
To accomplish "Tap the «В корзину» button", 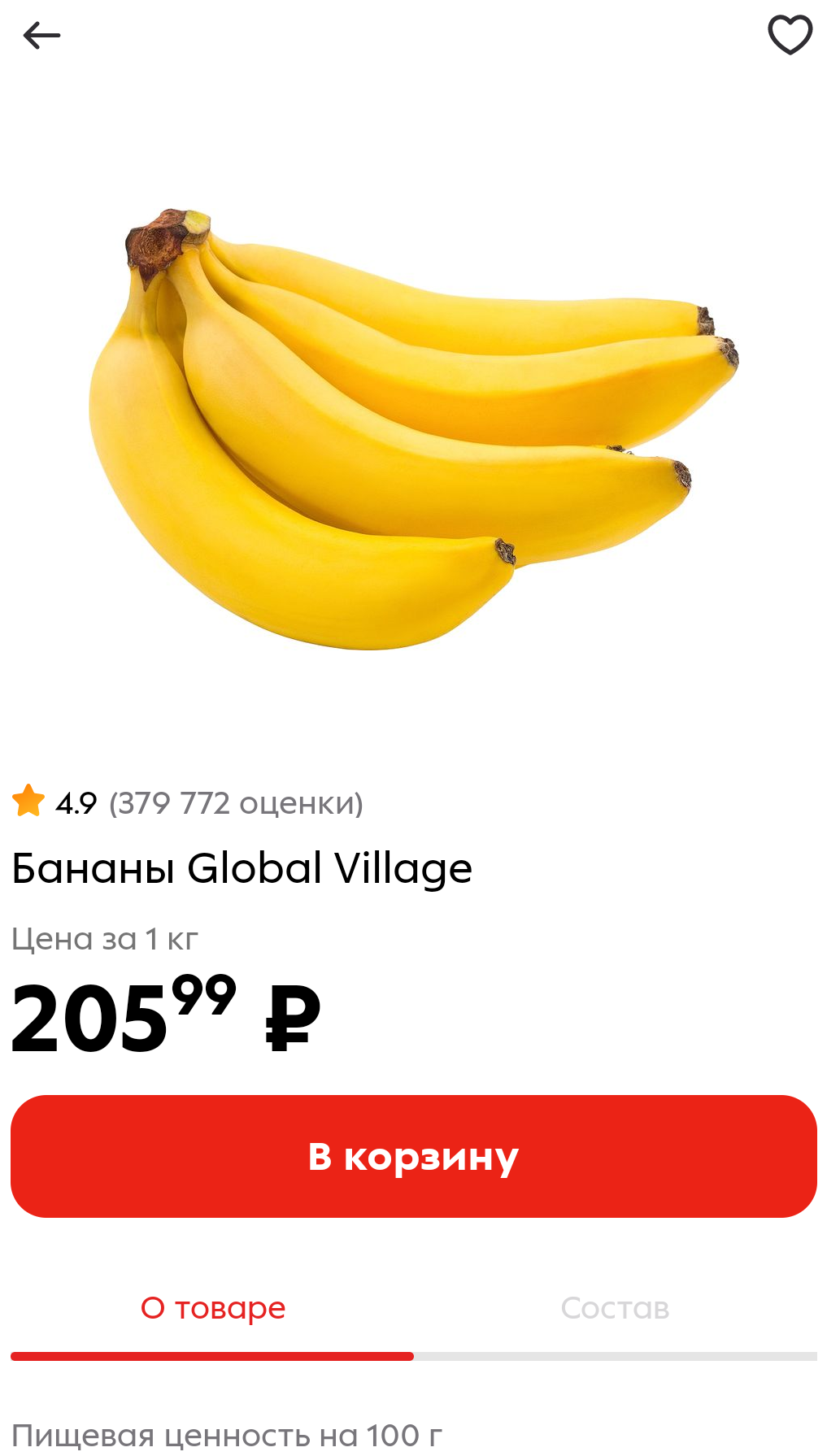I will pos(413,1155).
